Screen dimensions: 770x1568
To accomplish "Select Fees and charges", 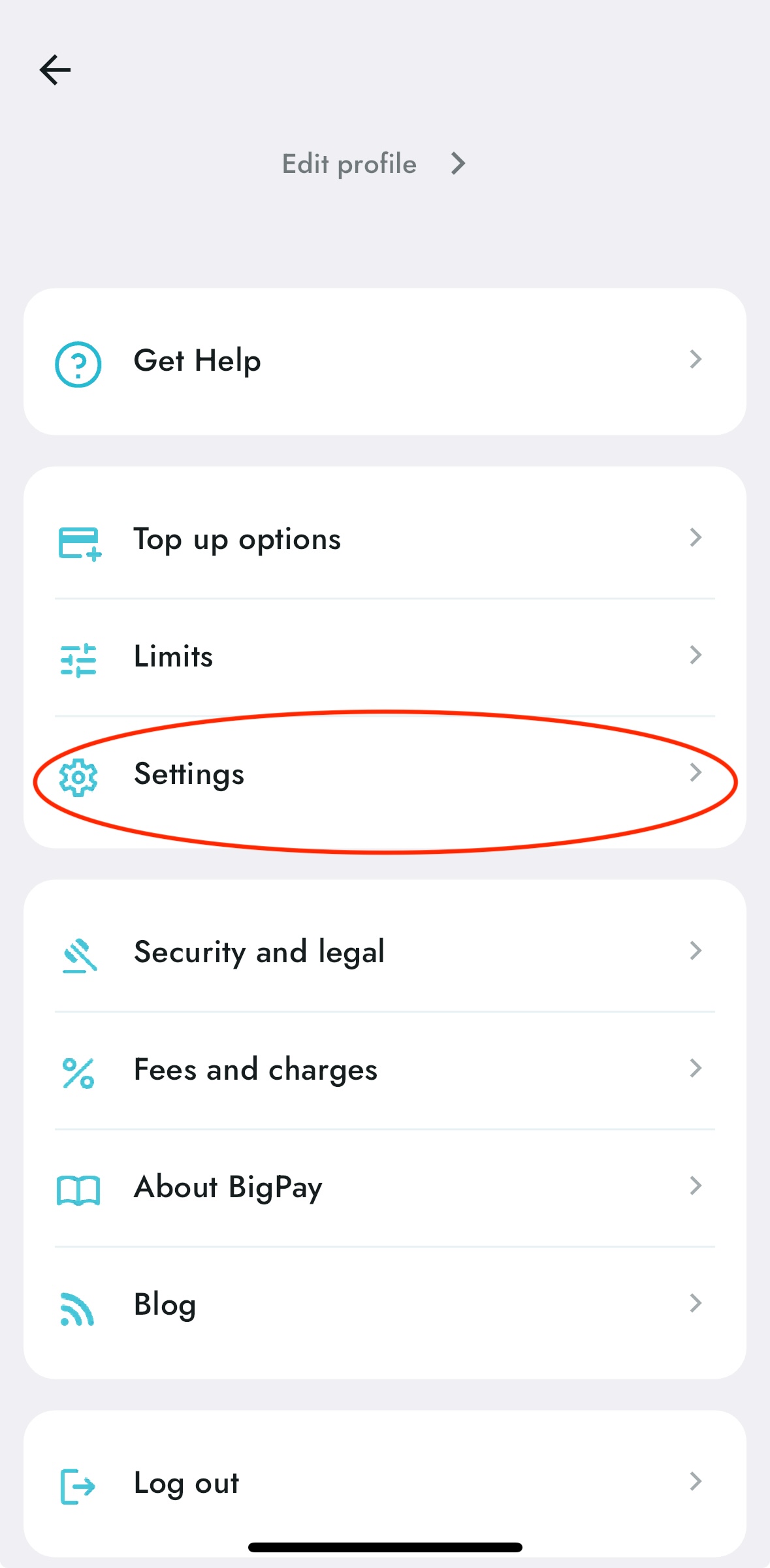I will 255,1070.
